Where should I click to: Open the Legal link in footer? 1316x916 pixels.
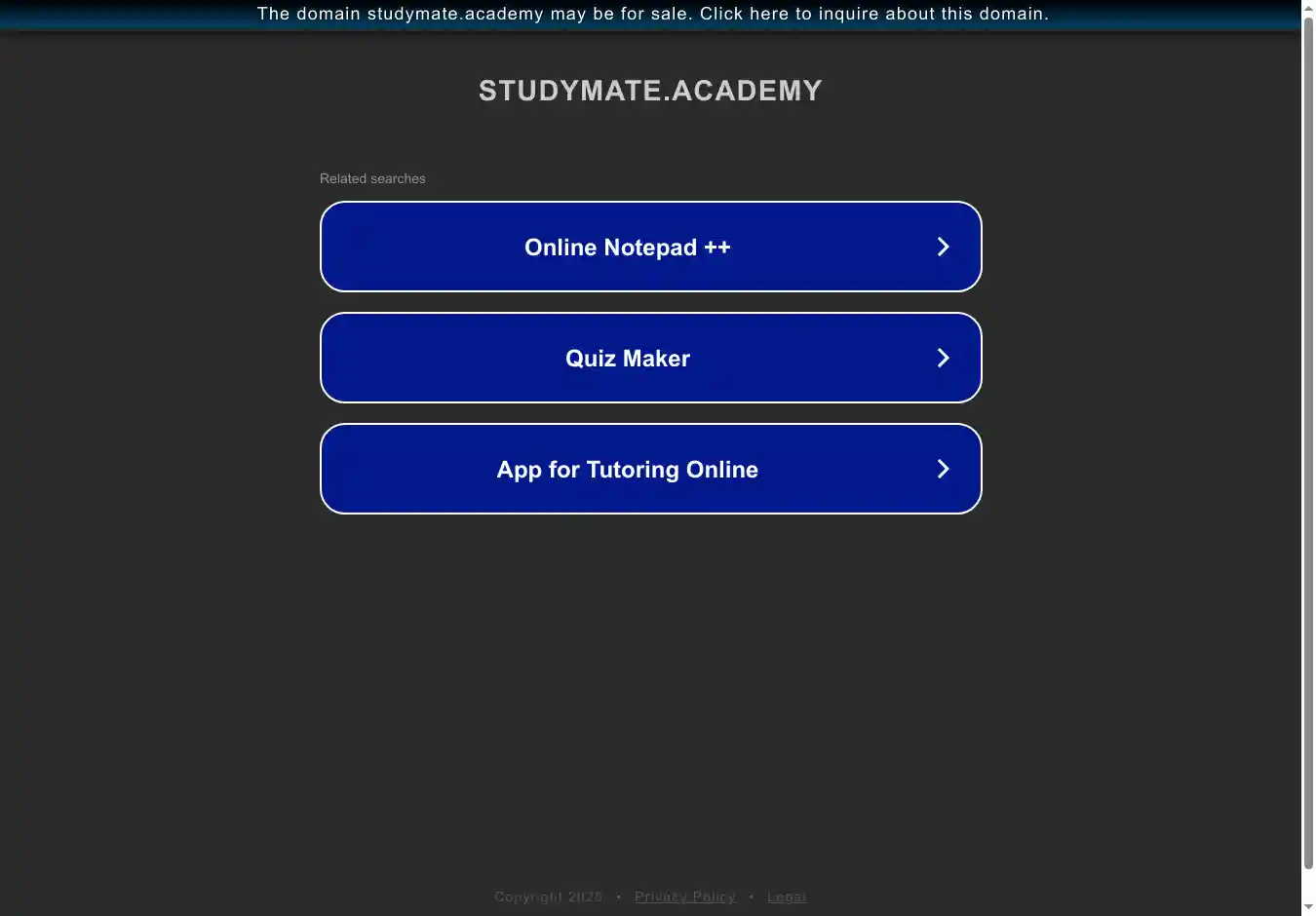pos(786,897)
